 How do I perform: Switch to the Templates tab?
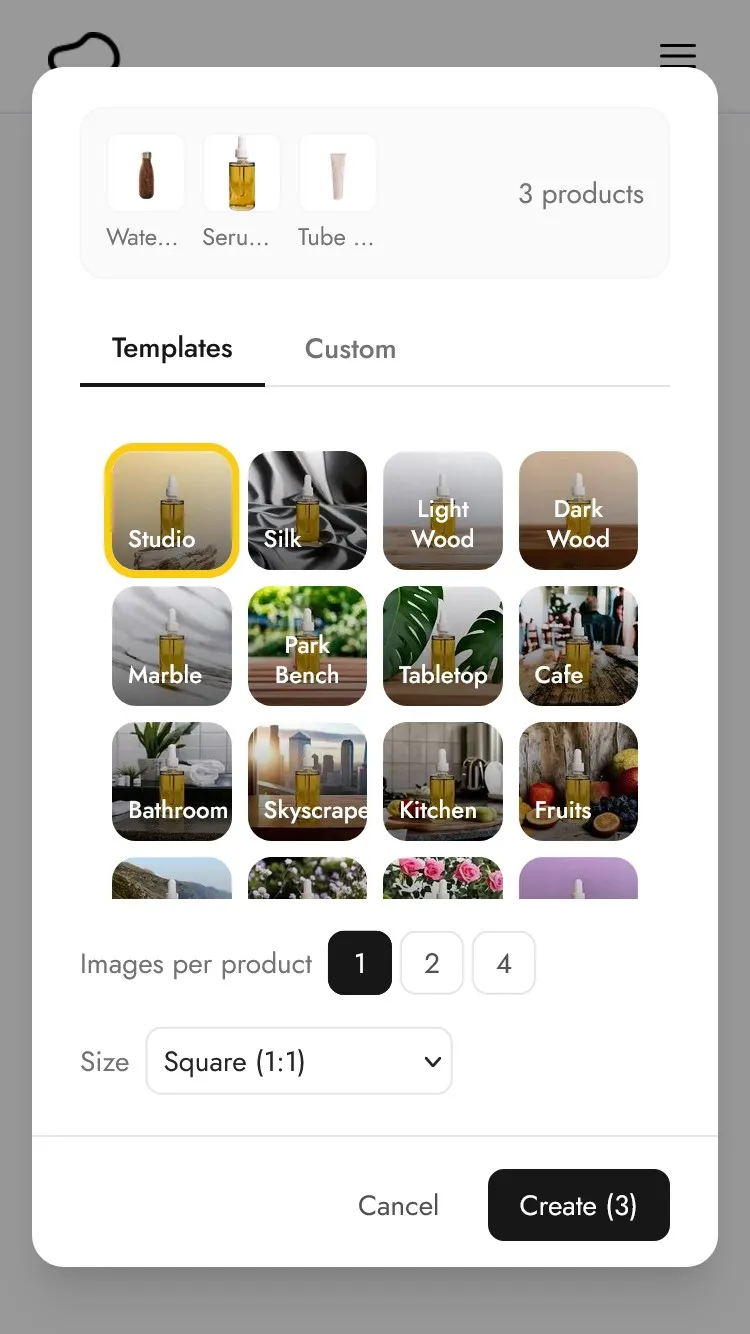click(x=171, y=348)
